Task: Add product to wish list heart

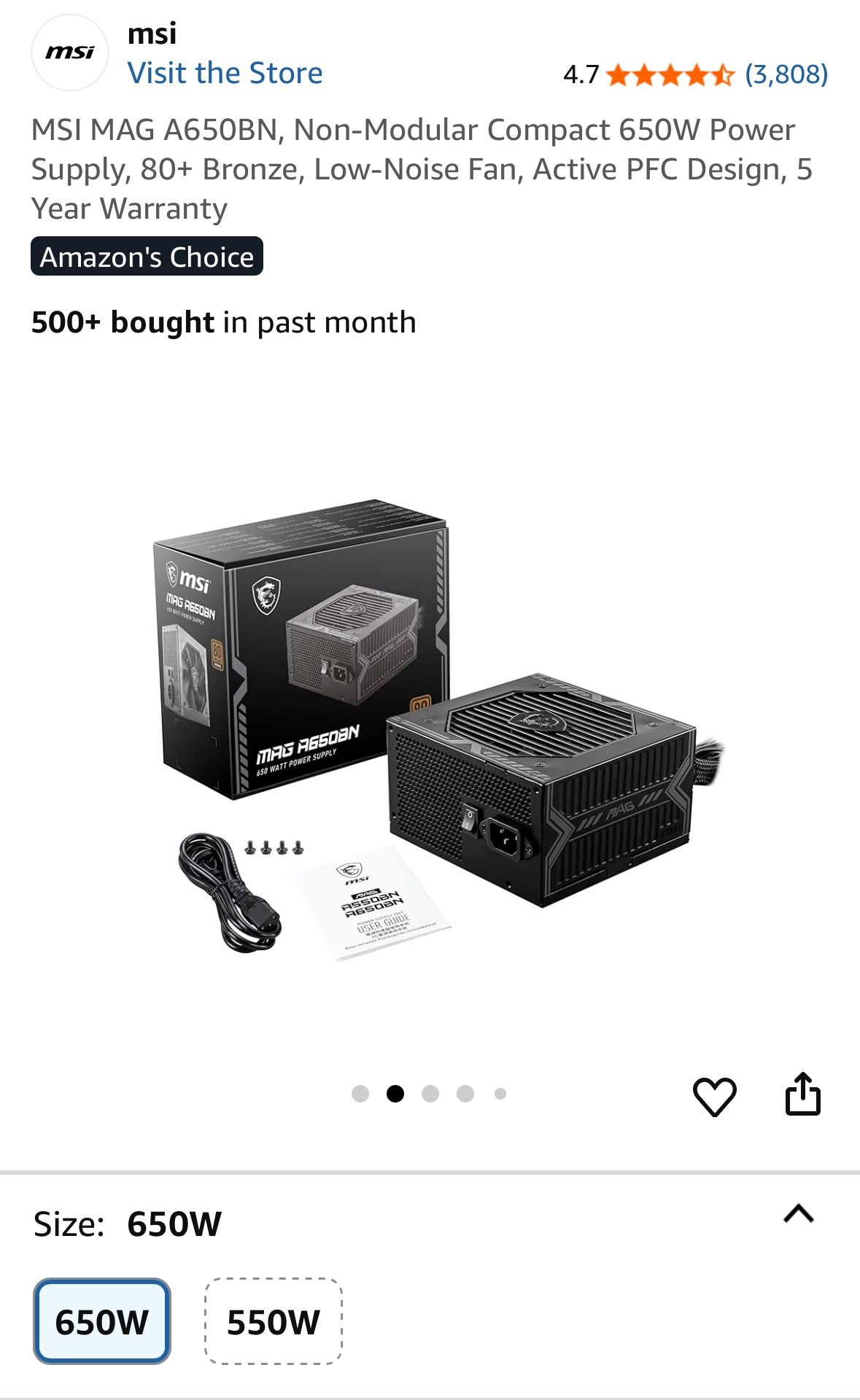Action: pos(714,1096)
